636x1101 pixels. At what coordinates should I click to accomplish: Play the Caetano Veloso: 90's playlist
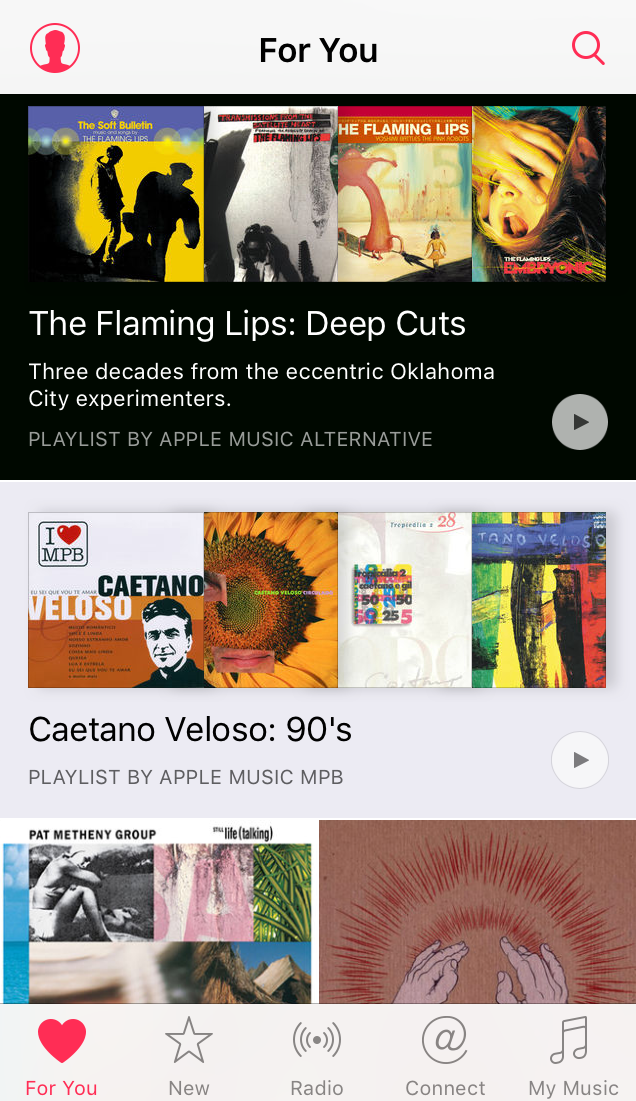pos(580,760)
